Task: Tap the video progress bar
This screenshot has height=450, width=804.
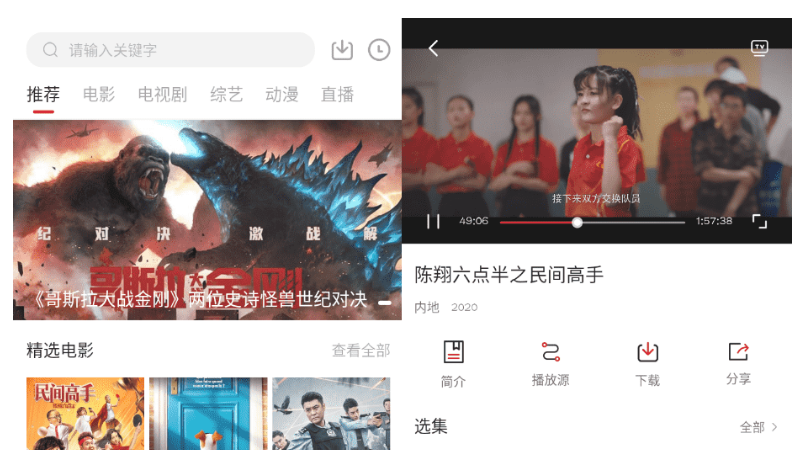Action: click(592, 222)
